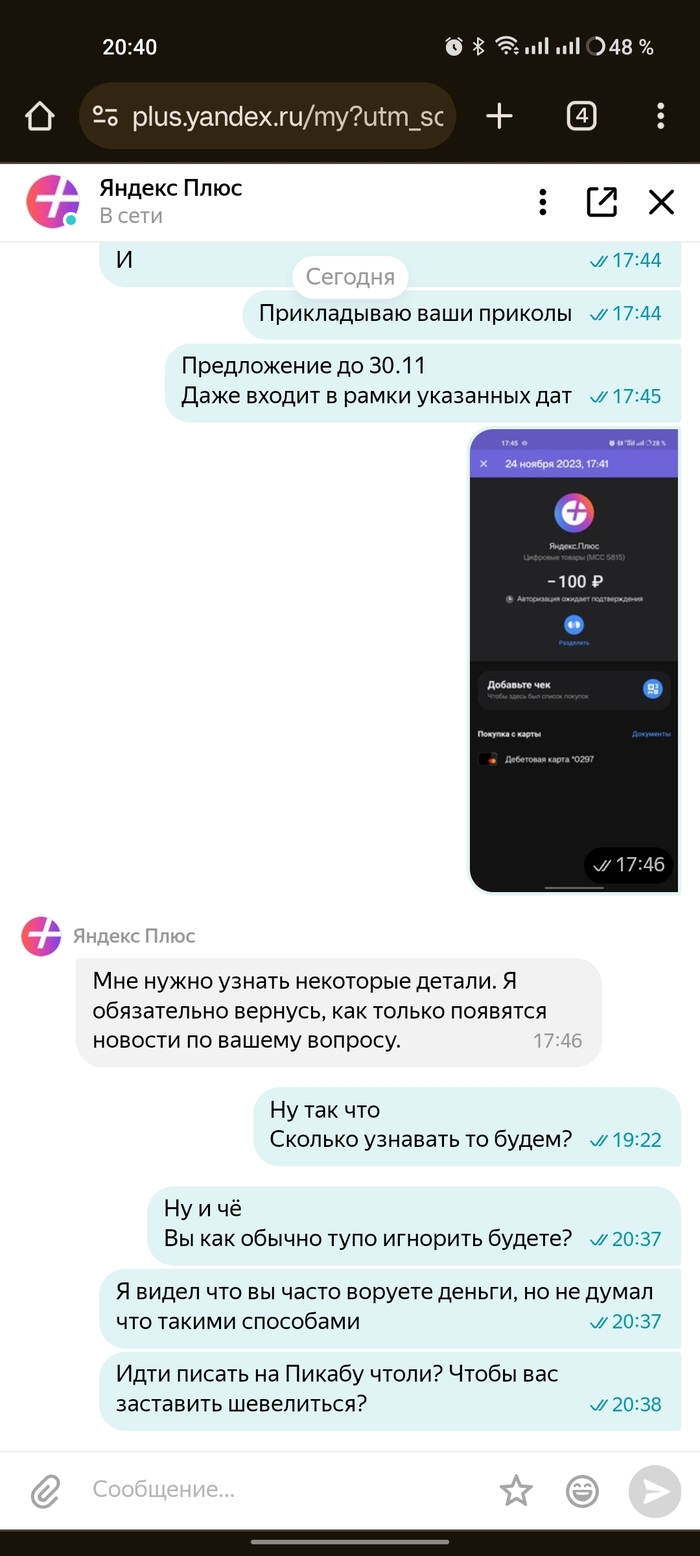Screen dimensions: 700x1556
Task: Open a new browser tab
Action: [499, 116]
